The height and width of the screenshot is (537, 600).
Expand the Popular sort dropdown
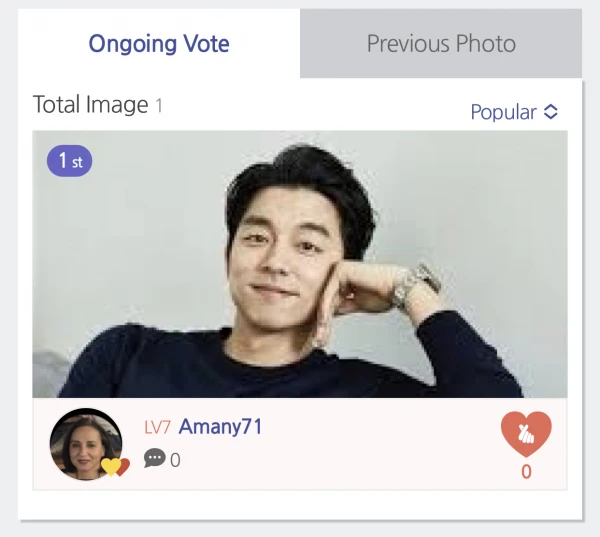514,112
